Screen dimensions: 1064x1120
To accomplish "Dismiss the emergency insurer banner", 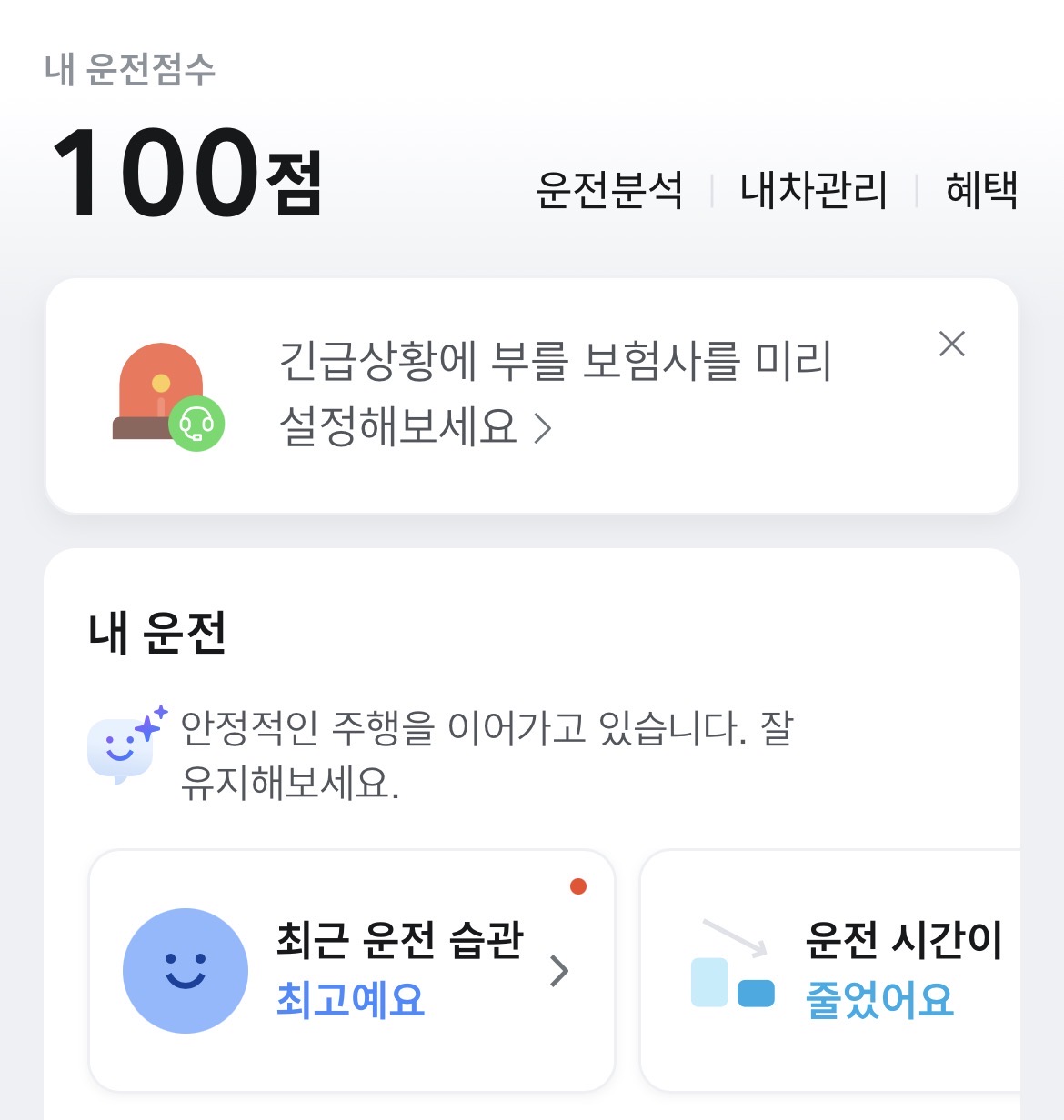I will click(x=951, y=345).
